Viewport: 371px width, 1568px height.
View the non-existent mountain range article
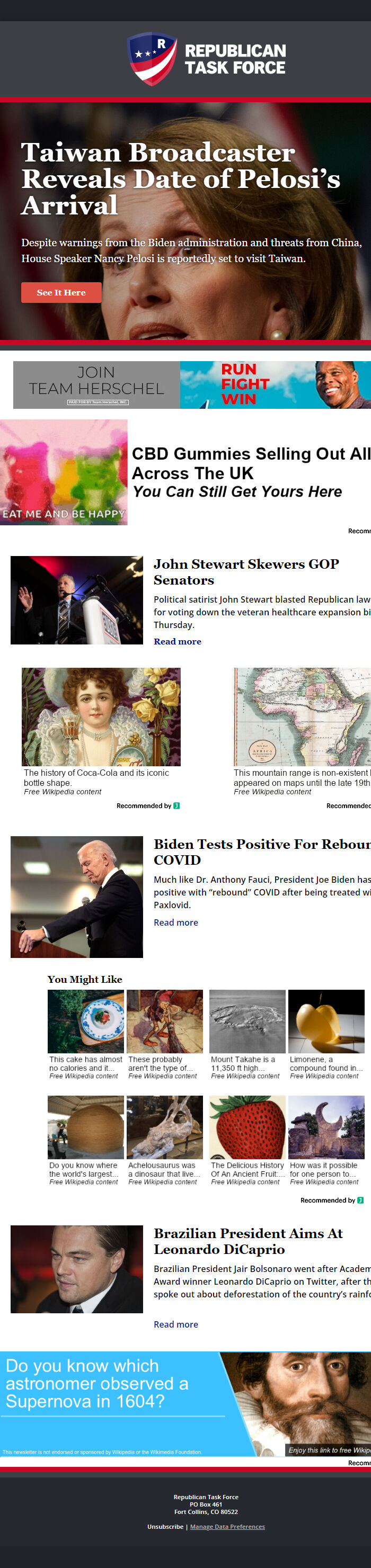tap(302, 730)
